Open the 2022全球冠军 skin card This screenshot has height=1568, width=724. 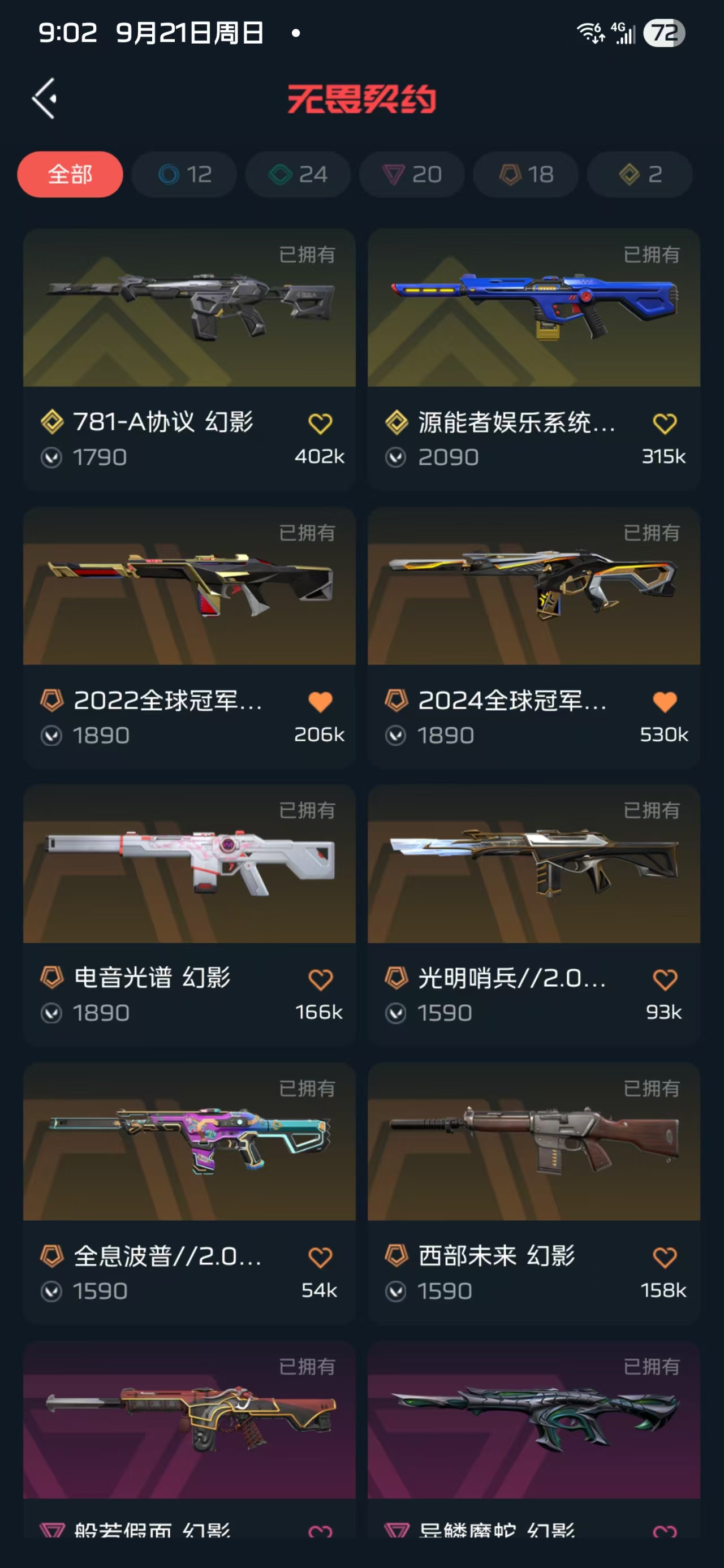[189, 637]
